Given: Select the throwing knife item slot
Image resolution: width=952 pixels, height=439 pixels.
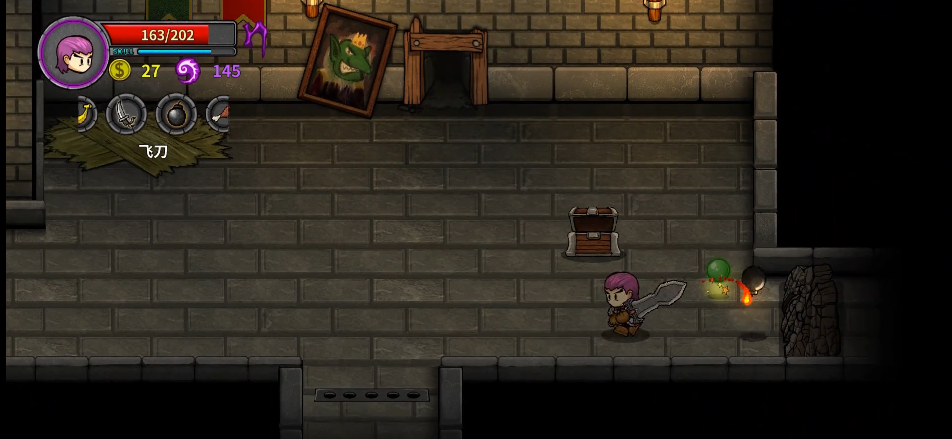Looking at the screenshot, I should (x=126, y=114).
